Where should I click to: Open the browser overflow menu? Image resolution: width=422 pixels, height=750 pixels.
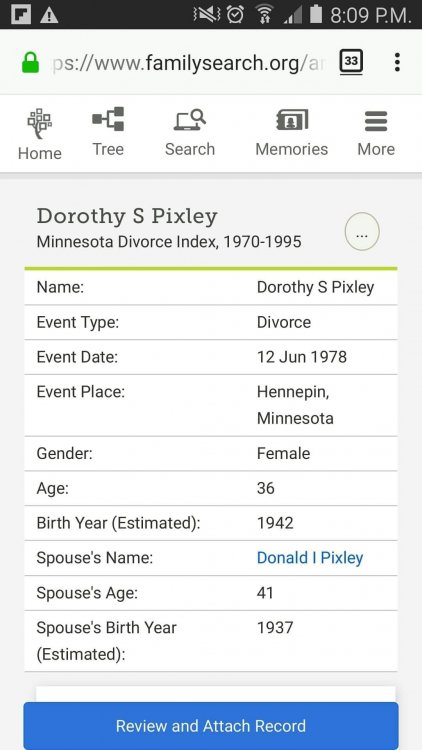click(x=397, y=62)
